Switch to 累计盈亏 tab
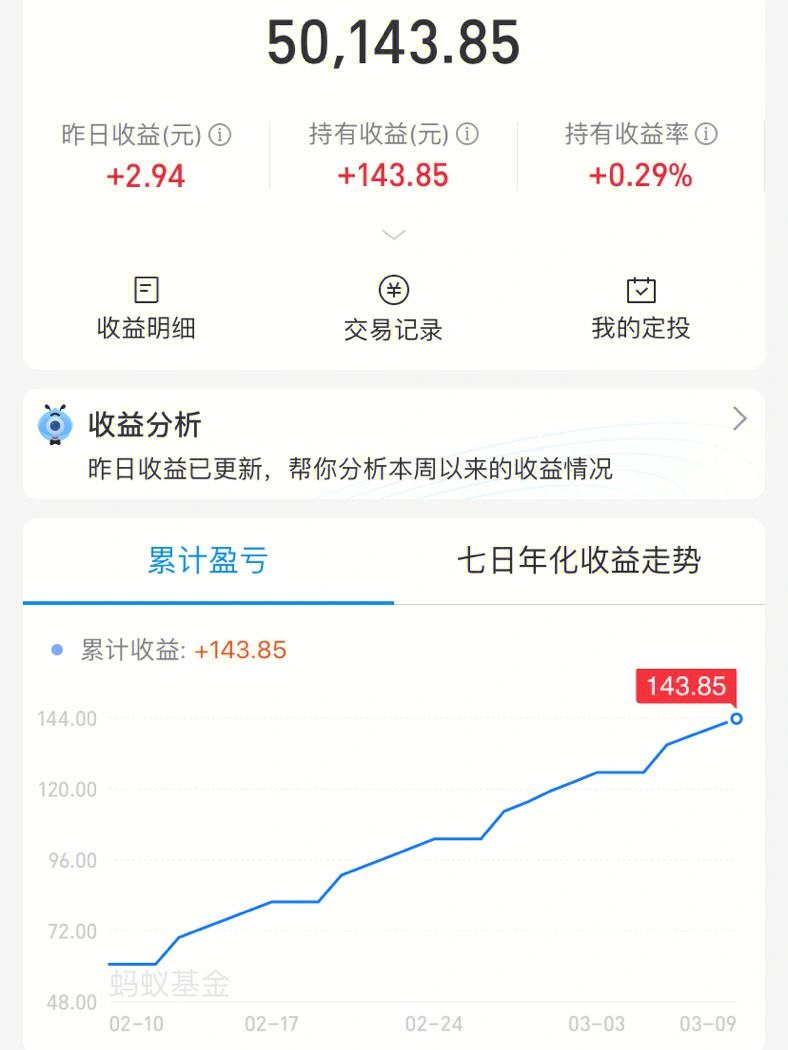 pyautogui.click(x=208, y=561)
